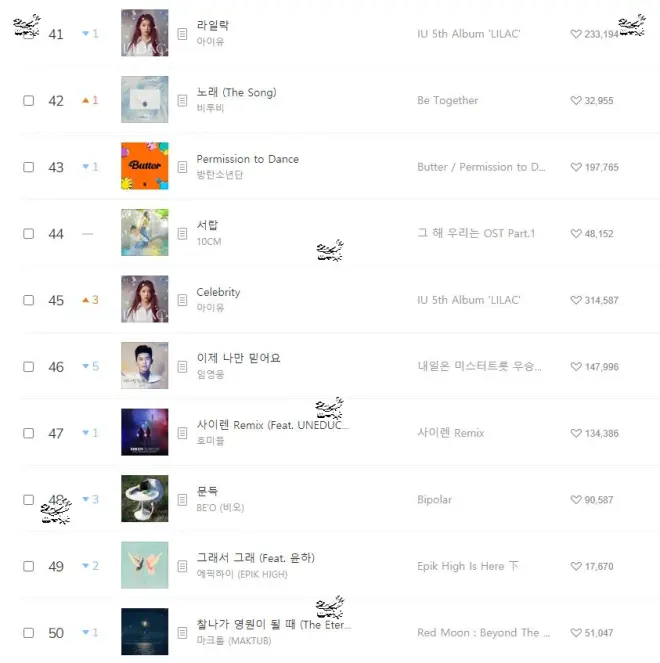Viewport: 660px width, 663px height.
Task: Like the song 서랍 by 10CM
Action: (576, 234)
